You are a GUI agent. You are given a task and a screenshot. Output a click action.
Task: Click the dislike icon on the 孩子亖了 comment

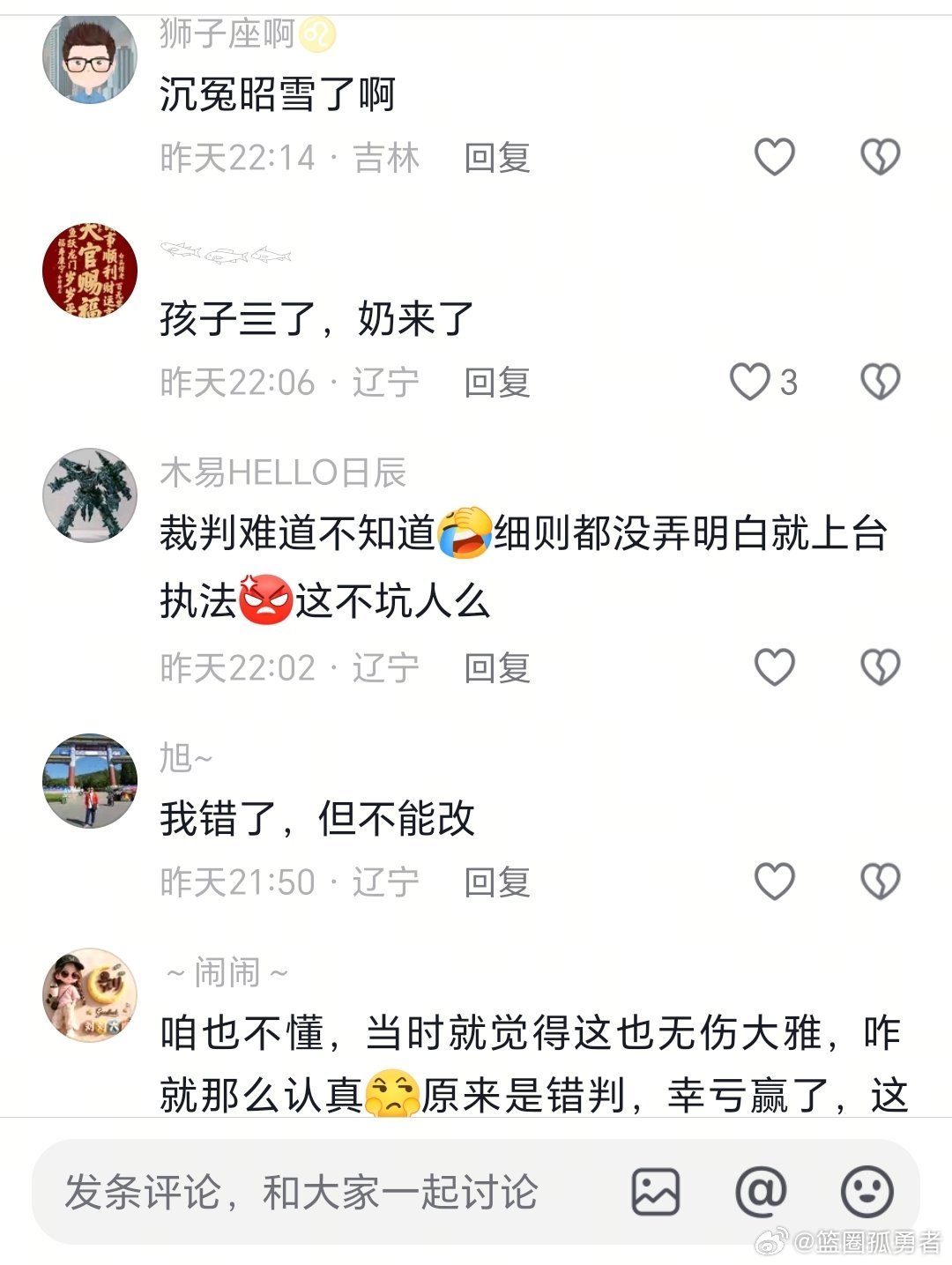click(x=879, y=379)
